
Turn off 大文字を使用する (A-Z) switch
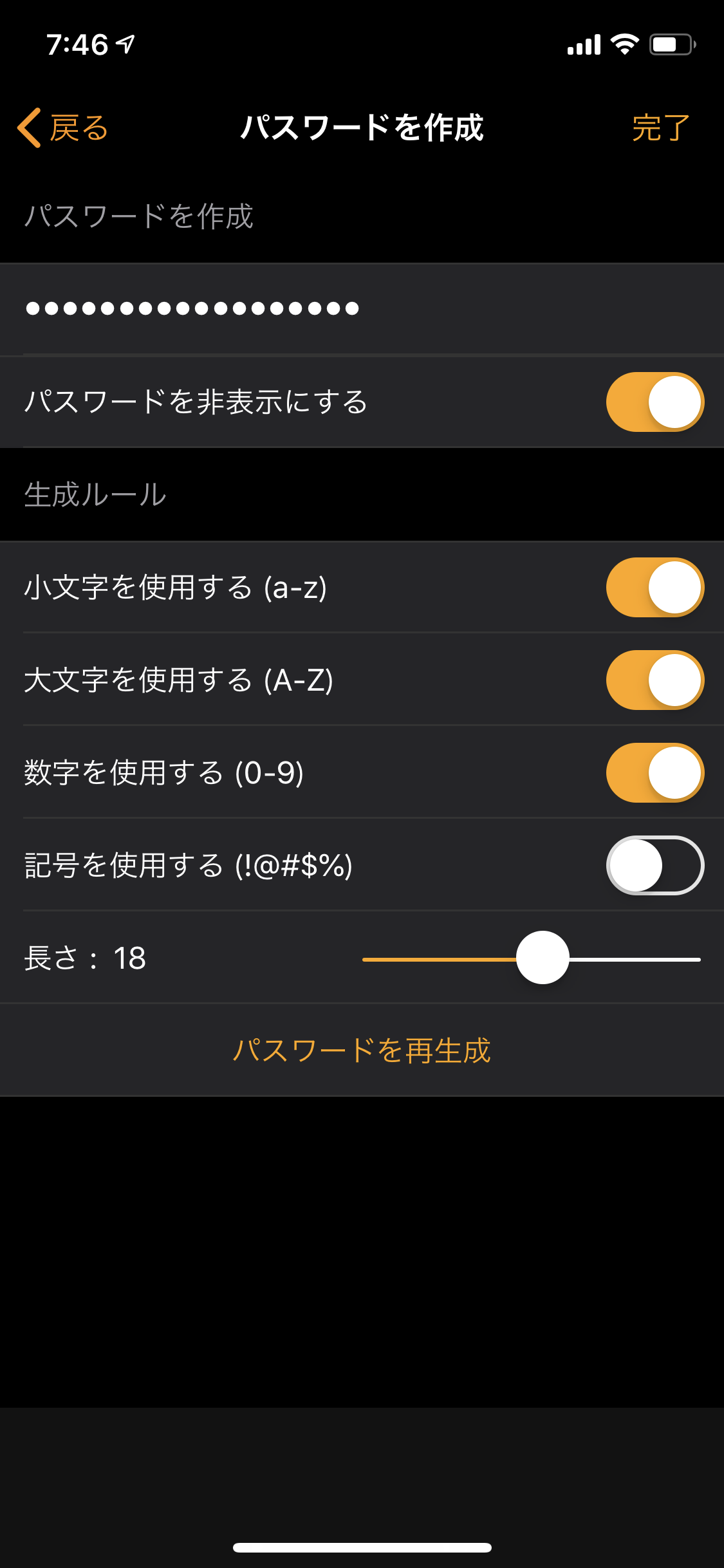(655, 680)
